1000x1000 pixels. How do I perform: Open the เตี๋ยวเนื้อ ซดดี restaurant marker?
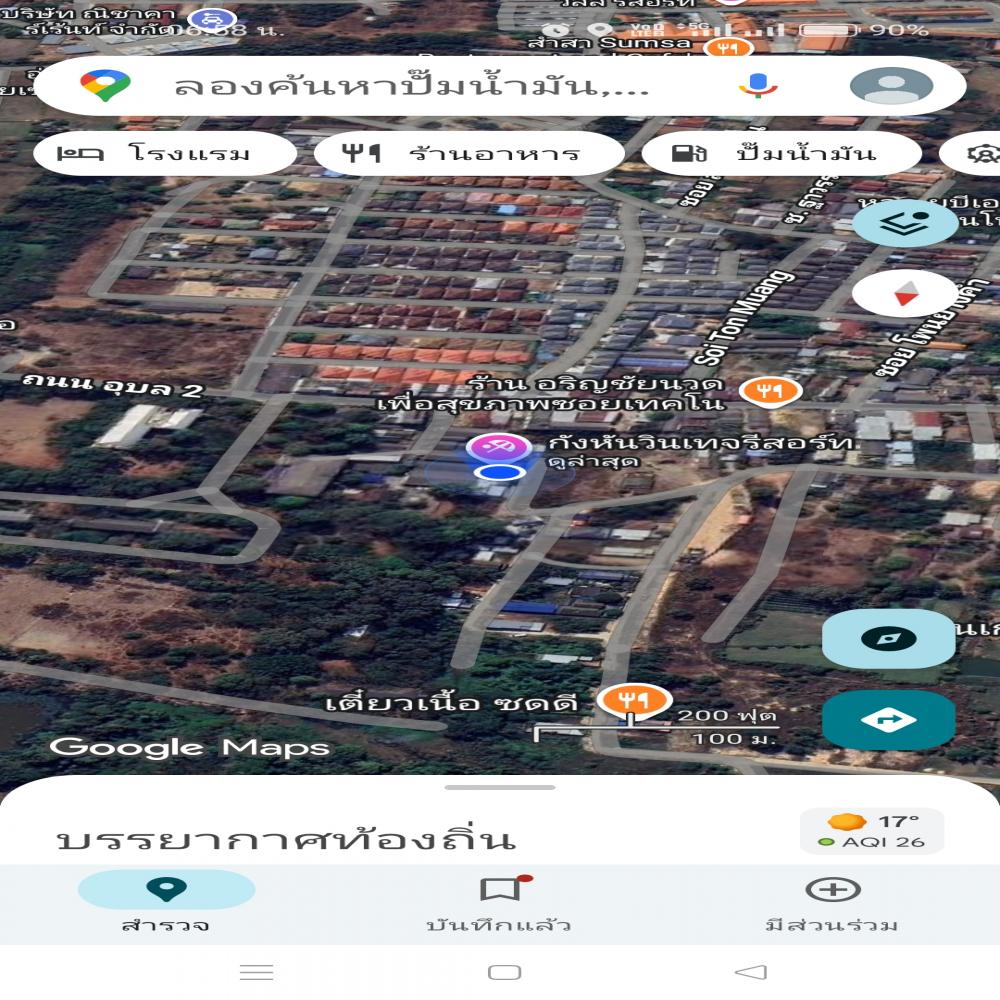(x=620, y=699)
